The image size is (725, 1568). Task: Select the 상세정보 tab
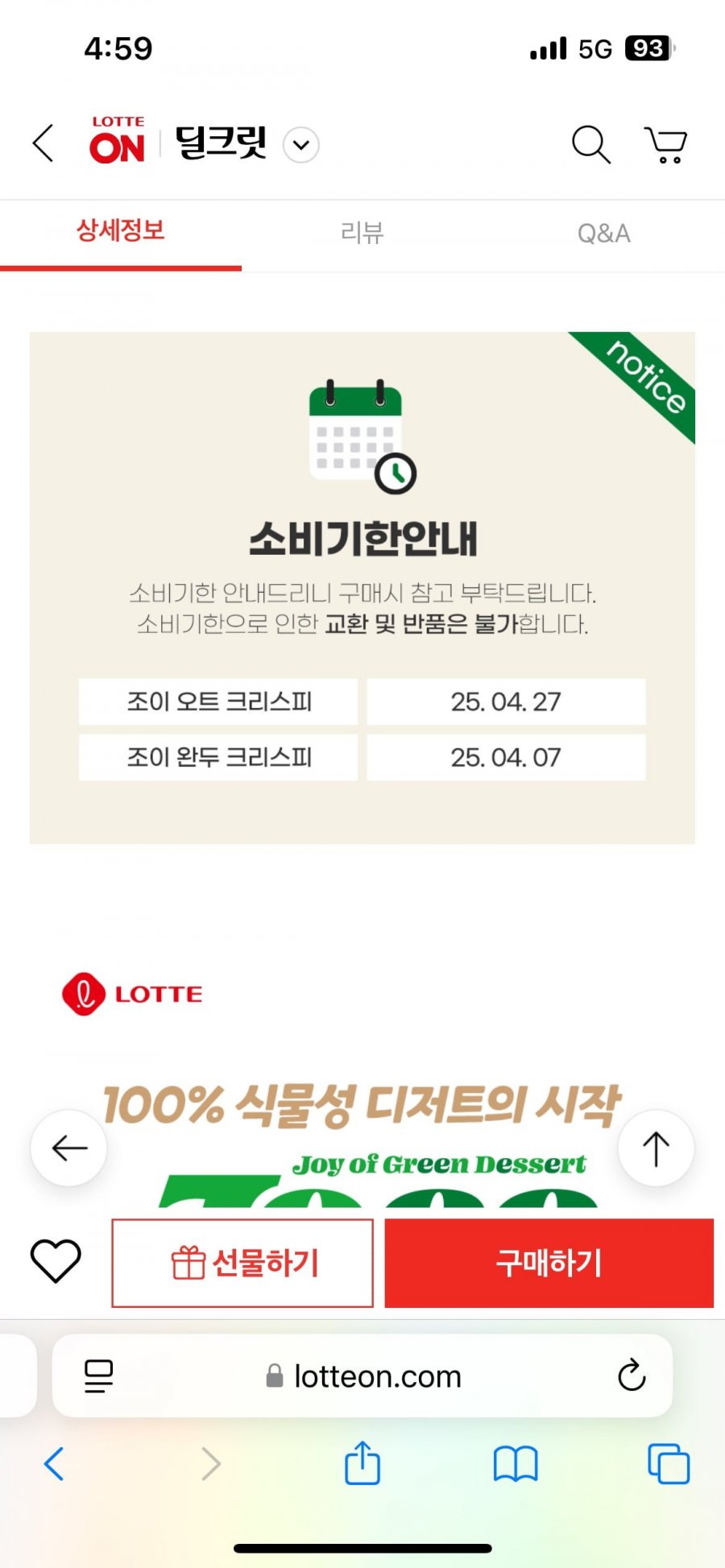(121, 231)
